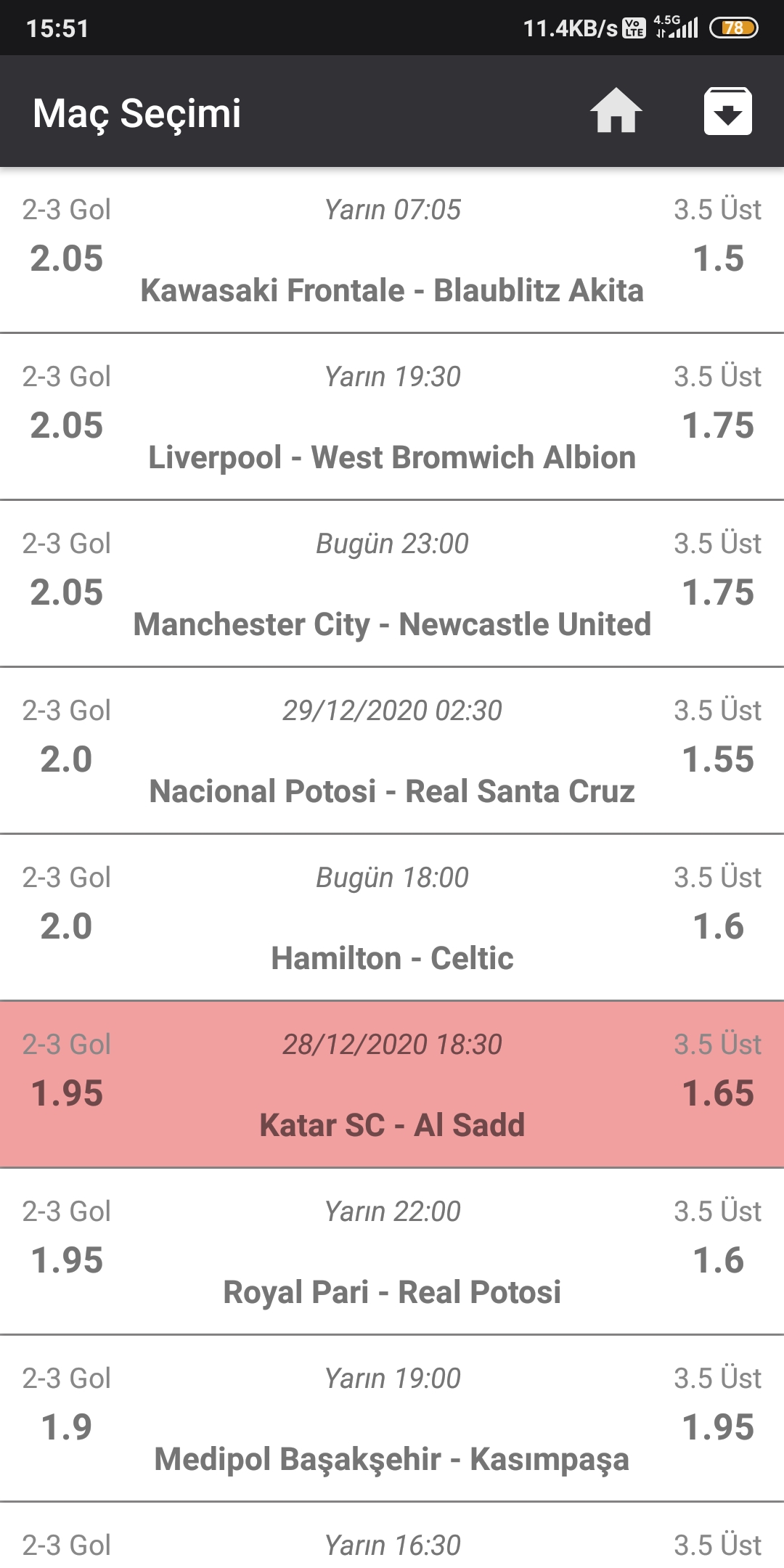Go to the home screen icon
Viewport: 784px width, 1568px height.
point(616,111)
